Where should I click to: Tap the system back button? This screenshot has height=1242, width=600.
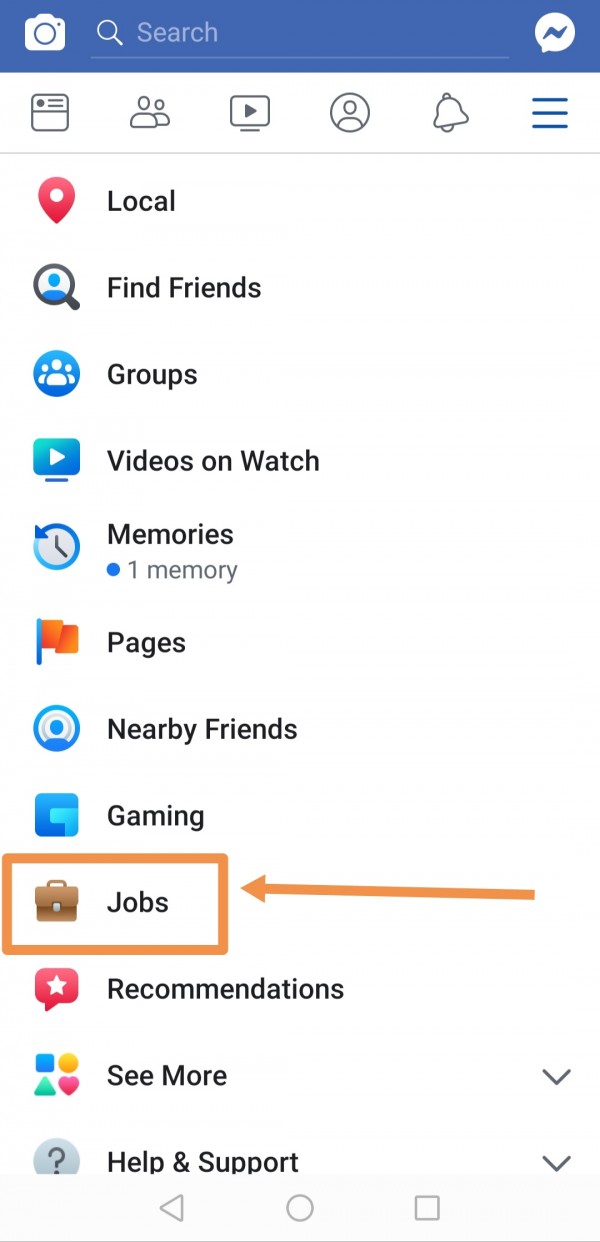point(172,1208)
